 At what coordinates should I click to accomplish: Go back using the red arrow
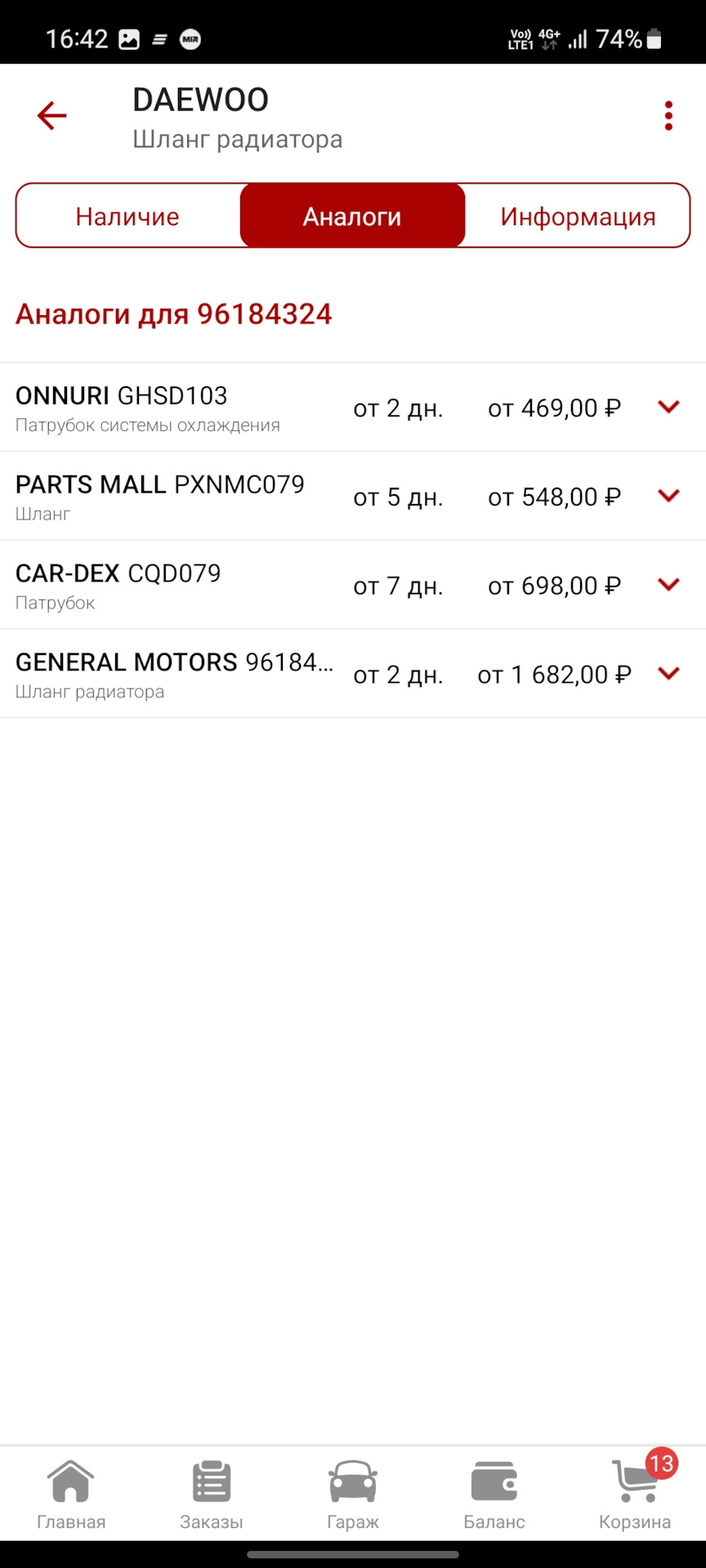[51, 116]
